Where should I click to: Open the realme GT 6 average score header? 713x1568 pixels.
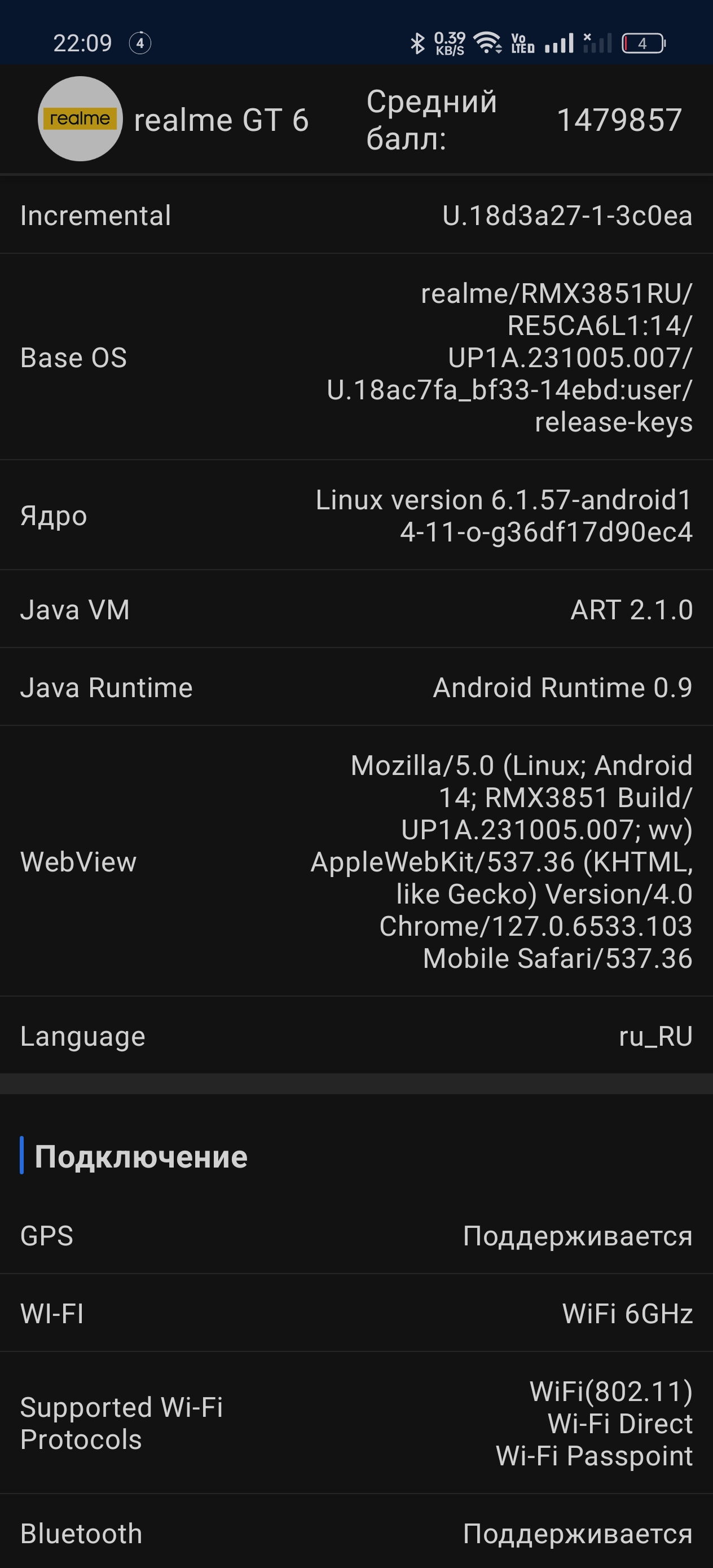point(356,120)
